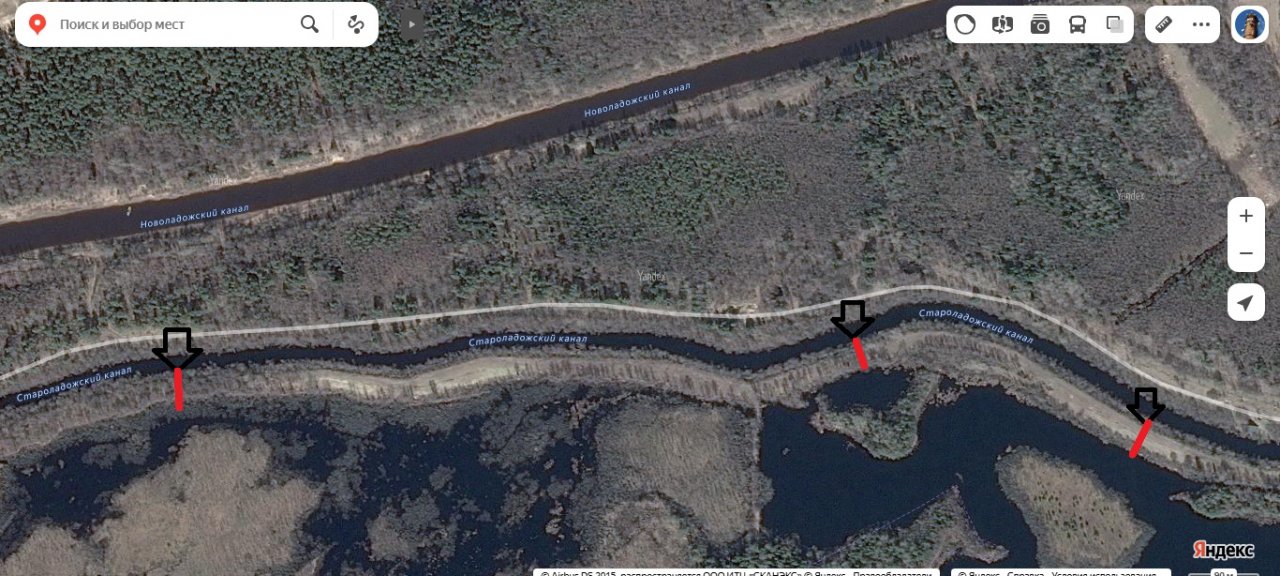Open the three-dot more menu
The image size is (1280, 576).
1201,24
